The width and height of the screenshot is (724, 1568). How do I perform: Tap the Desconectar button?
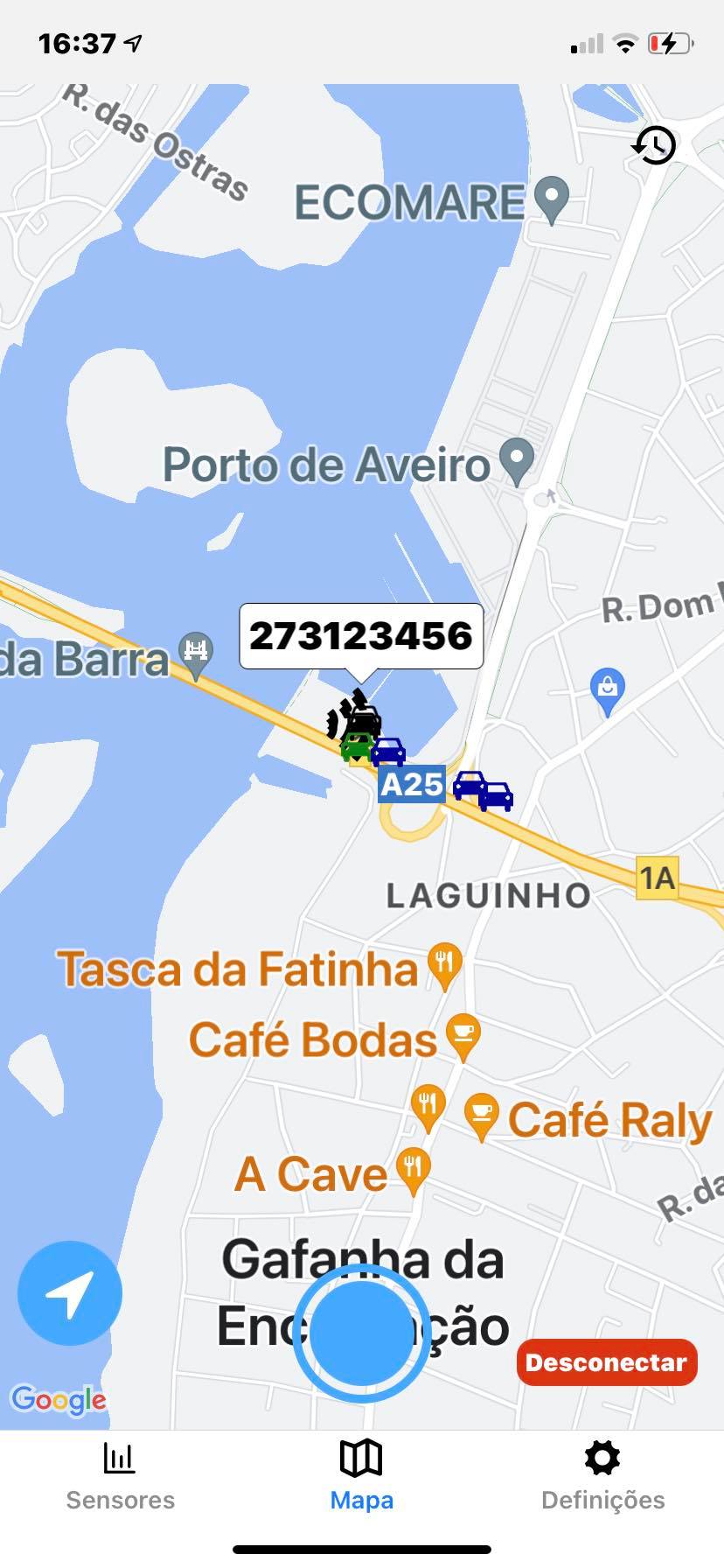point(606,1362)
